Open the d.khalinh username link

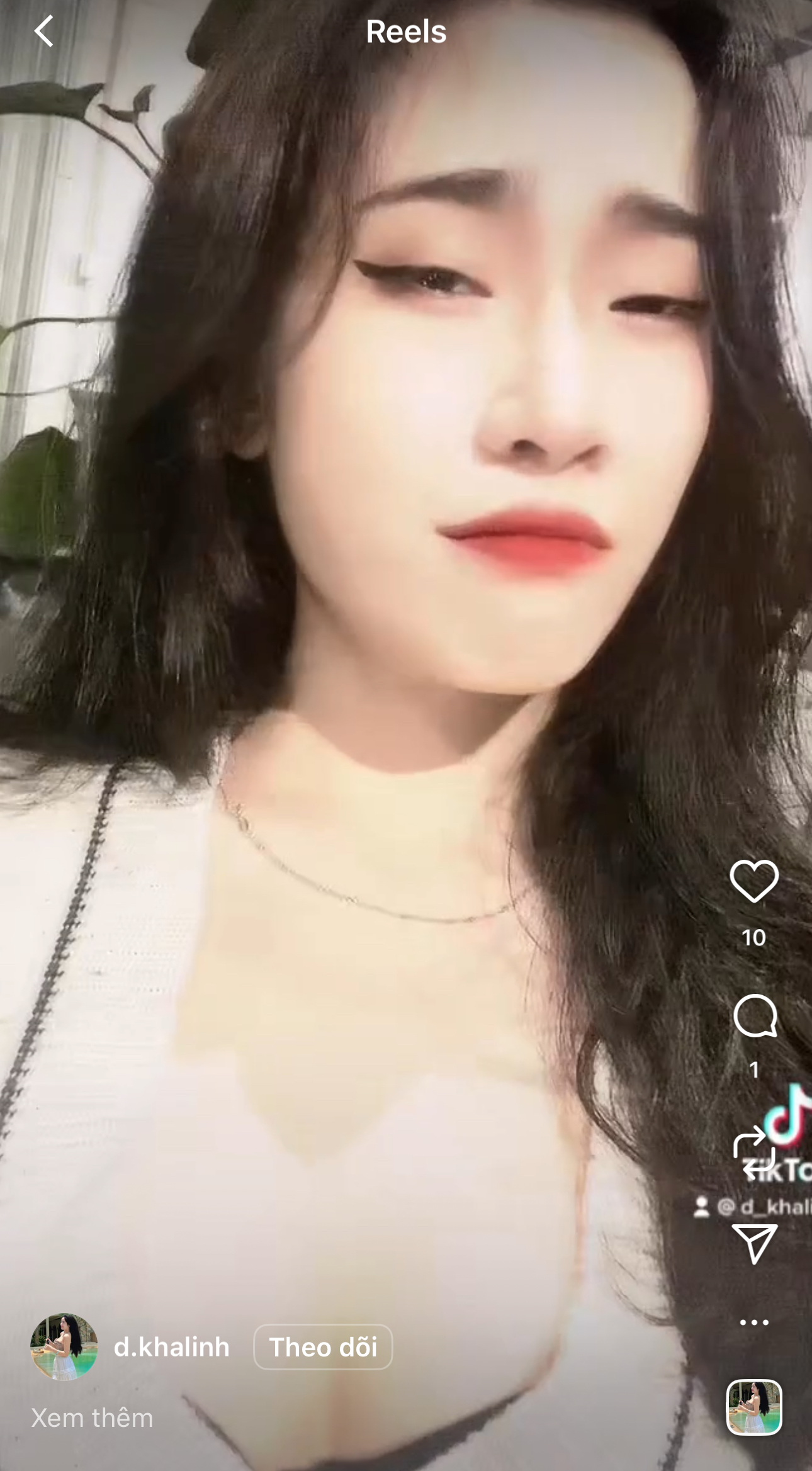171,1347
